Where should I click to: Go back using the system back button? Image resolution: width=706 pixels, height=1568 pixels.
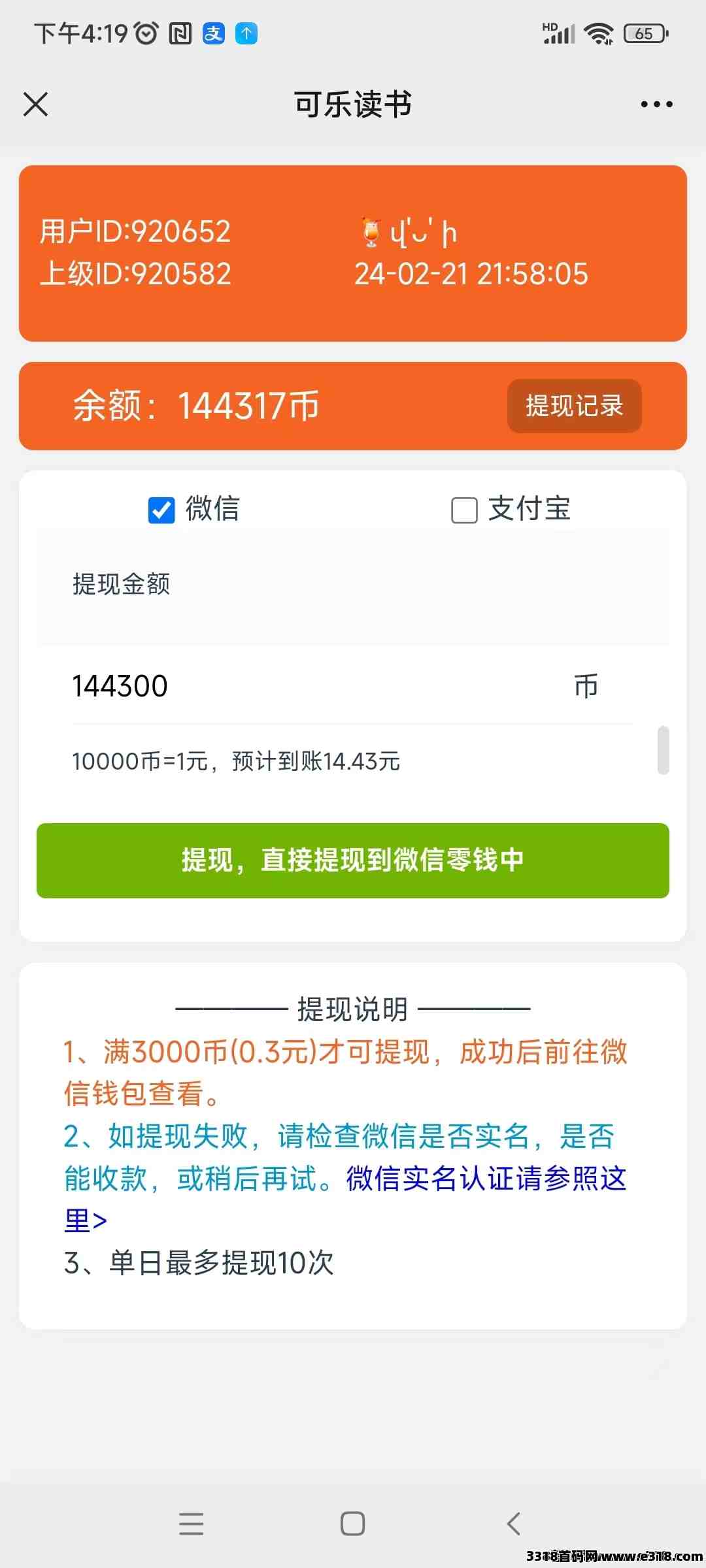click(514, 1524)
